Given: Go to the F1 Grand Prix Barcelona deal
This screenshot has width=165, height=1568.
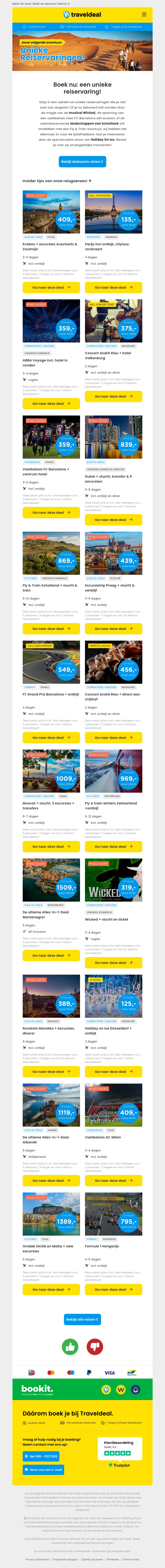Looking at the screenshot, I should pyautogui.click(x=51, y=738).
